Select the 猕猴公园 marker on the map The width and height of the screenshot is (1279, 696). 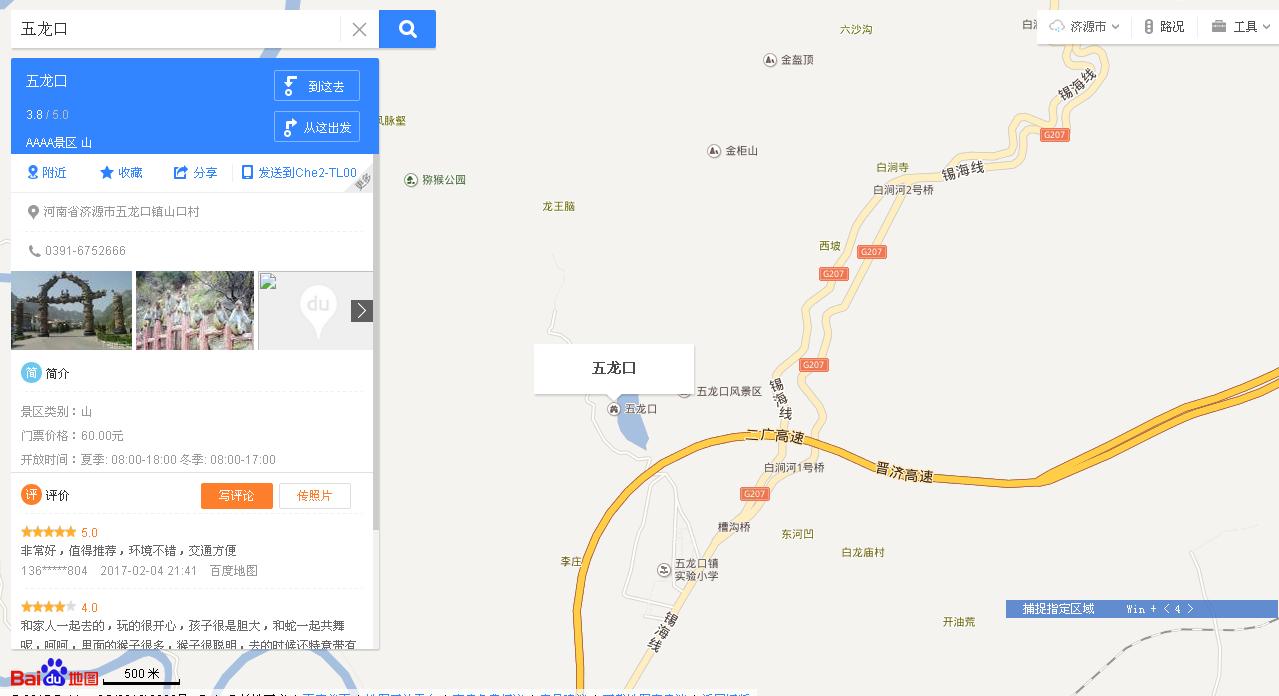click(x=411, y=180)
